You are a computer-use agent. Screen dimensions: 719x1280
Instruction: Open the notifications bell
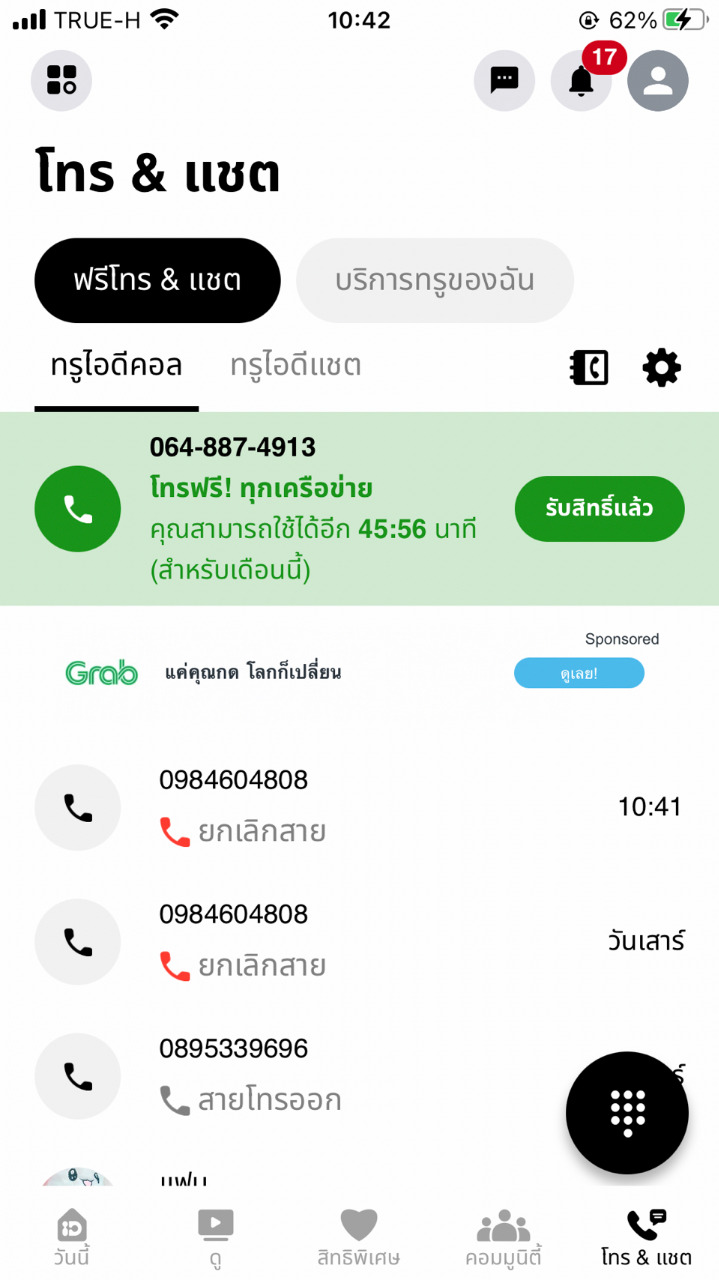pyautogui.click(x=581, y=80)
